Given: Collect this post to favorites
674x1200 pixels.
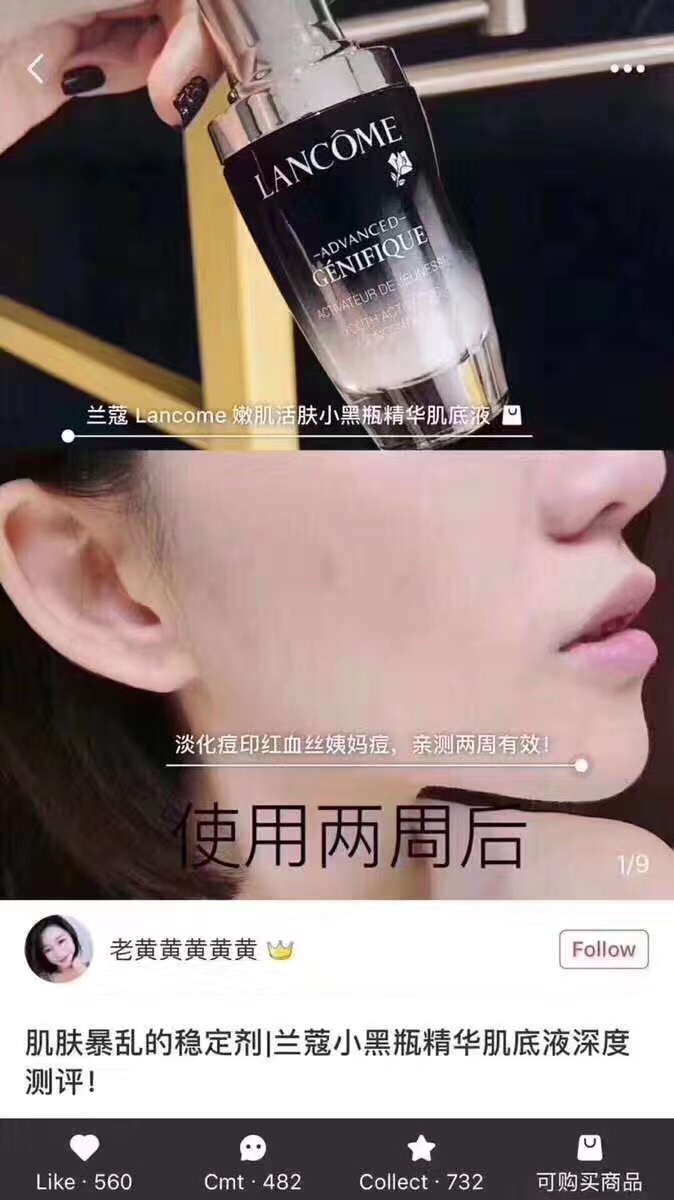Looking at the screenshot, I should click(421, 1160).
